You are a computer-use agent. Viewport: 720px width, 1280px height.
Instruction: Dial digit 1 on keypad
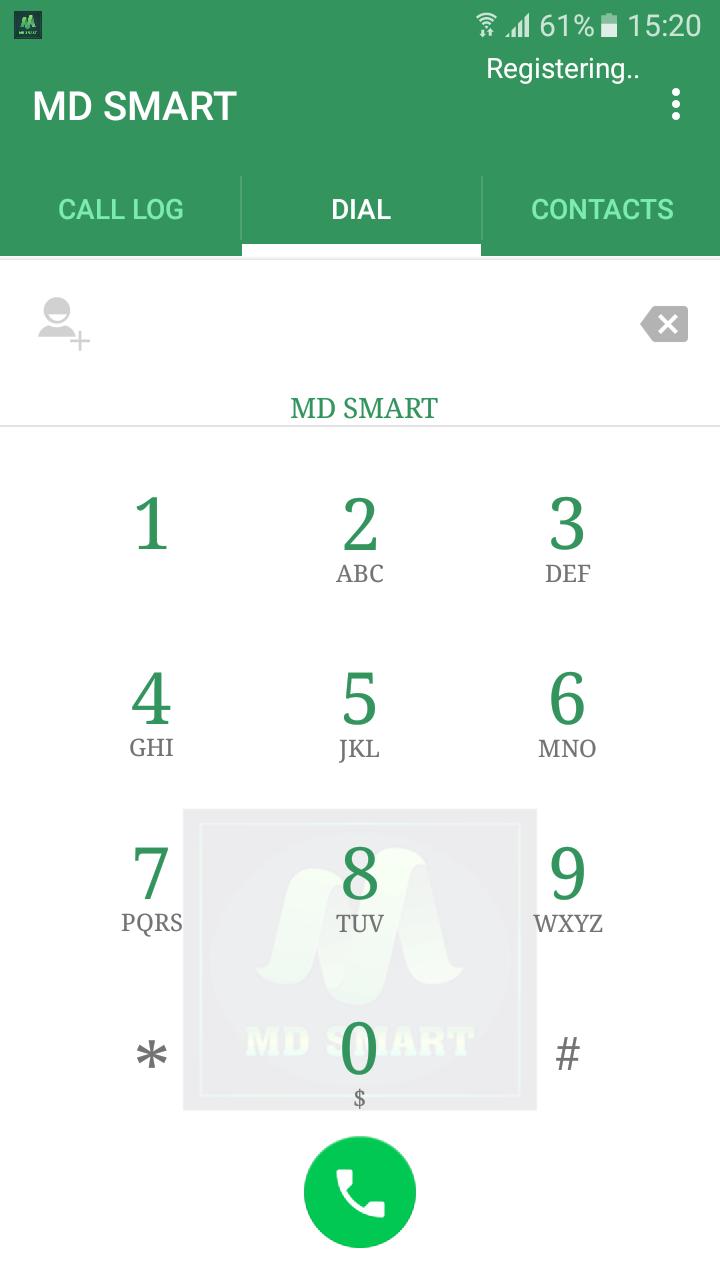pos(152,536)
